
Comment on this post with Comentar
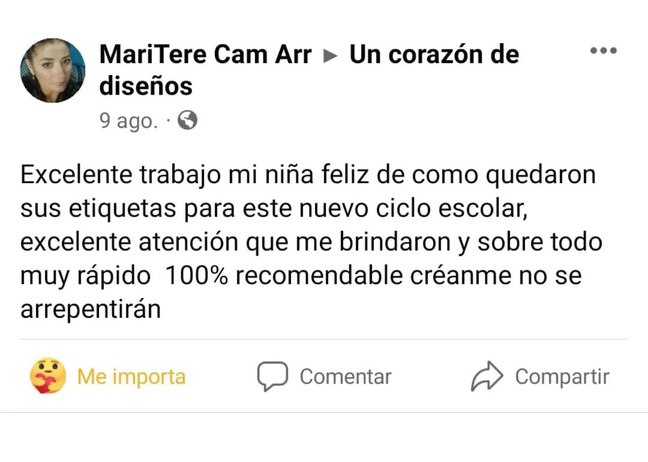click(325, 377)
